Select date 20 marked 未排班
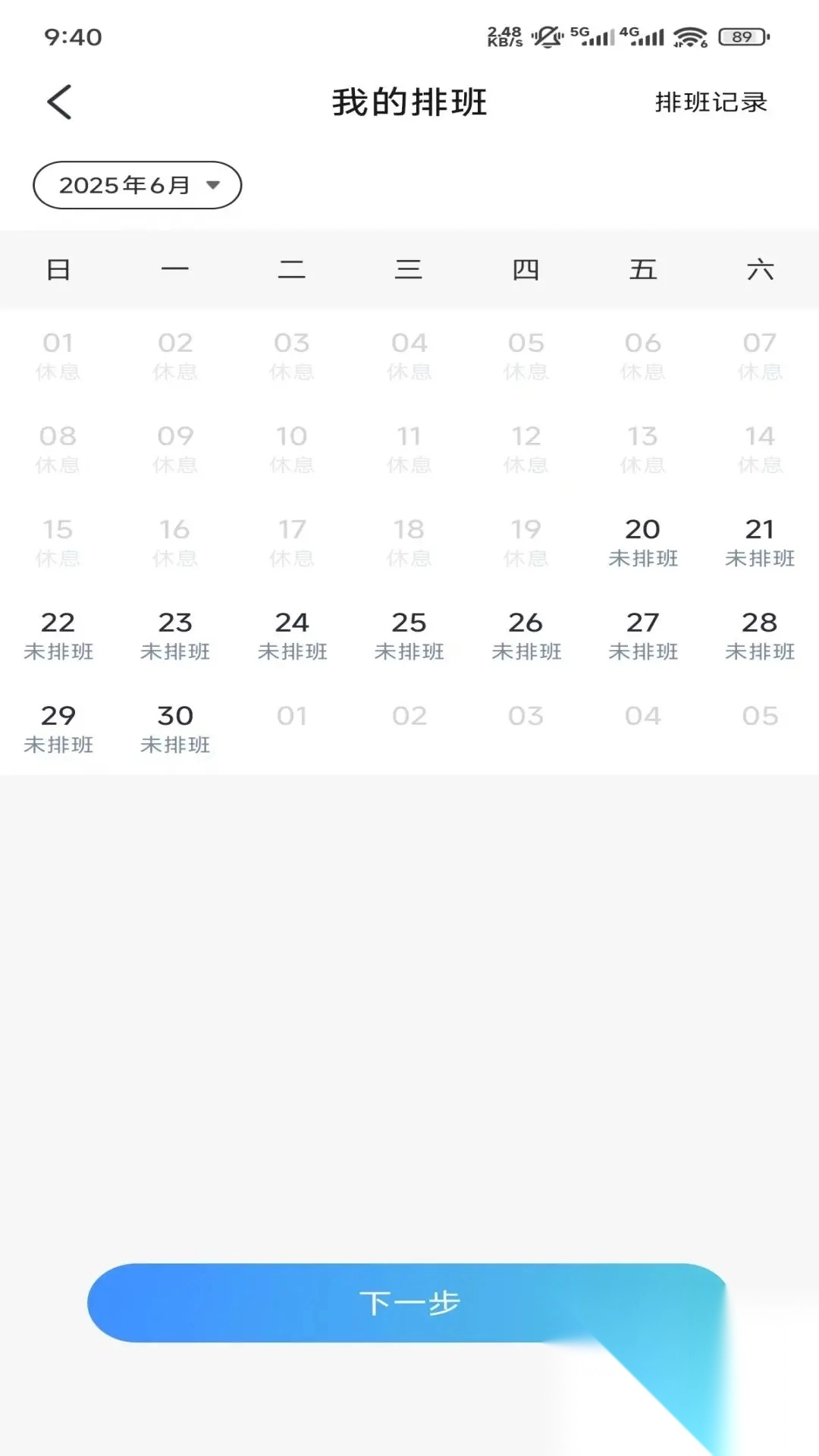Screen dimensions: 819x1456 (x=642, y=541)
